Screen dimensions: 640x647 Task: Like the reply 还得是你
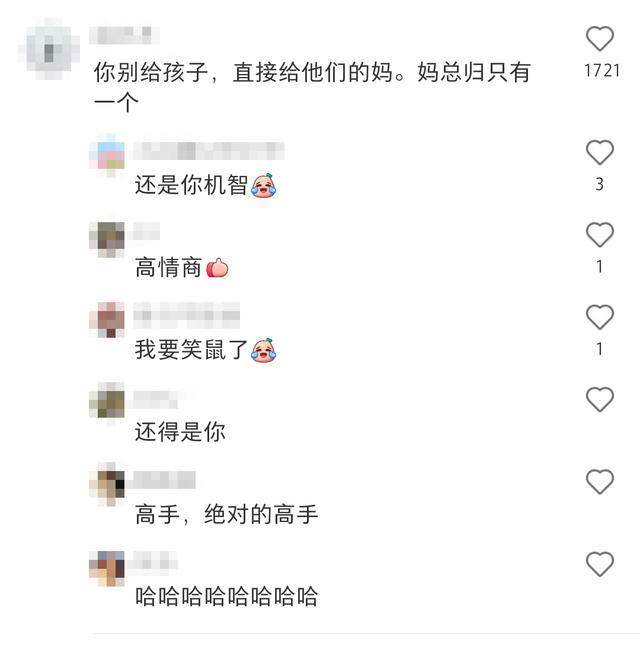coord(599,400)
